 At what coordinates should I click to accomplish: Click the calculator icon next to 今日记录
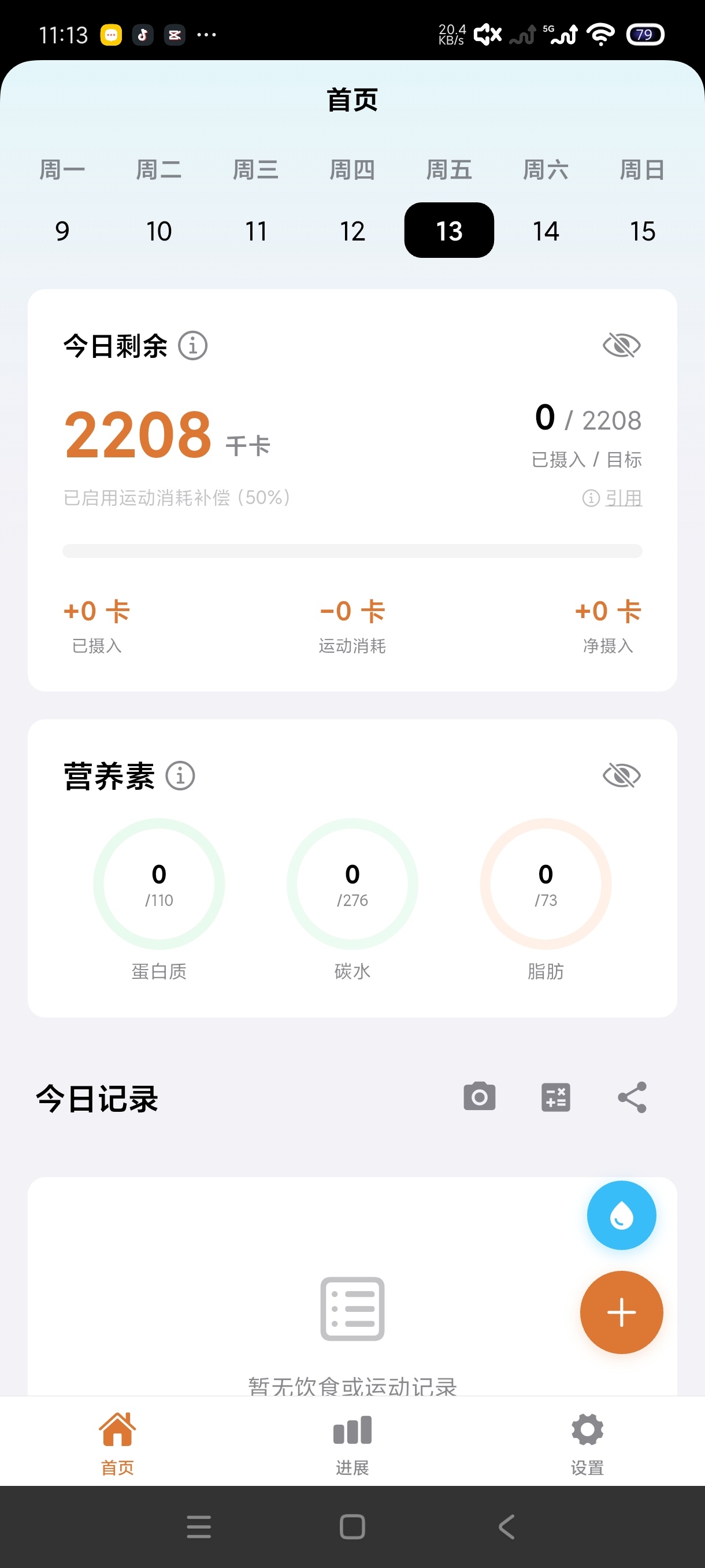pyautogui.click(x=555, y=1096)
